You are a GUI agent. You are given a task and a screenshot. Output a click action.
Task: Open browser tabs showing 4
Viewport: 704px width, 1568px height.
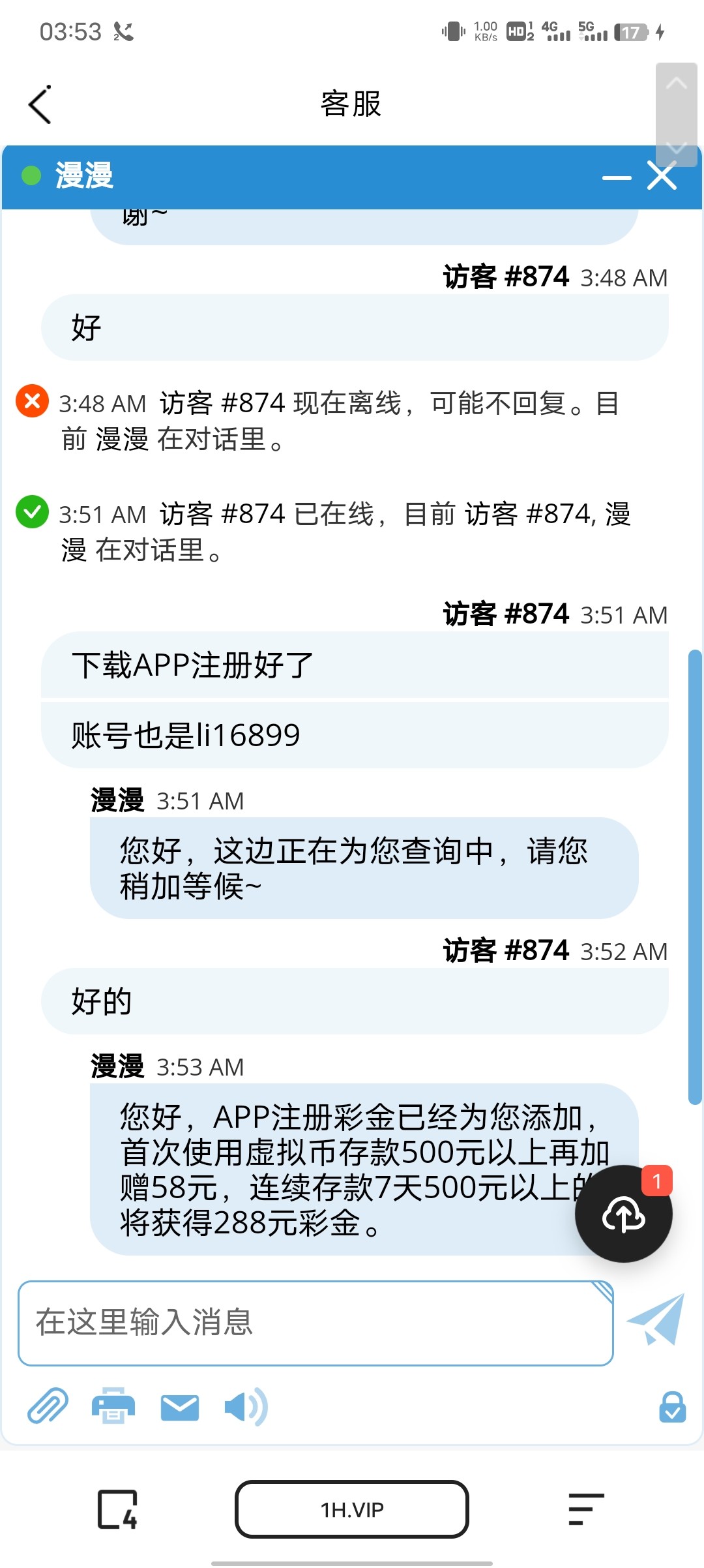pyautogui.click(x=117, y=1509)
